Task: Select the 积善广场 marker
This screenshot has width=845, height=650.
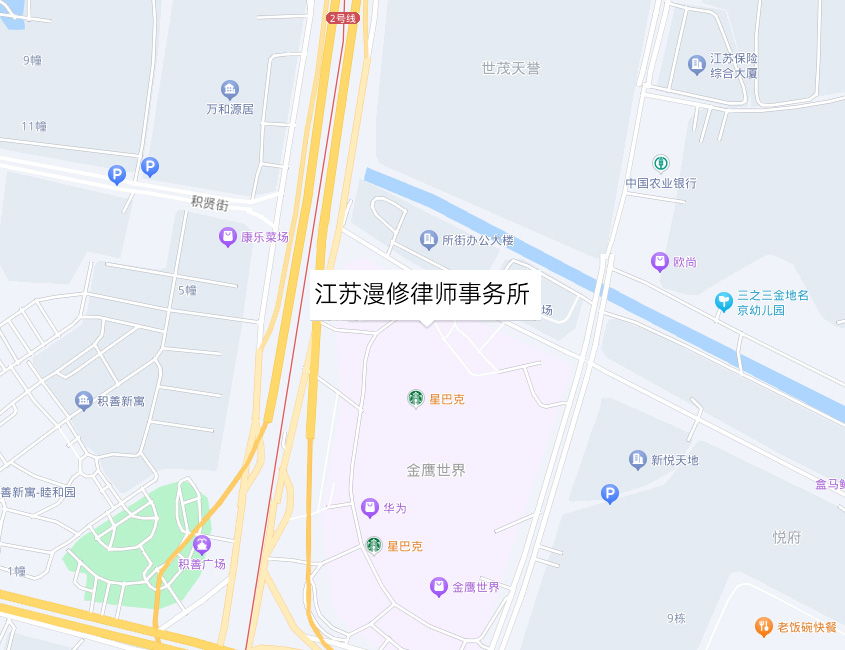Action: (202, 545)
